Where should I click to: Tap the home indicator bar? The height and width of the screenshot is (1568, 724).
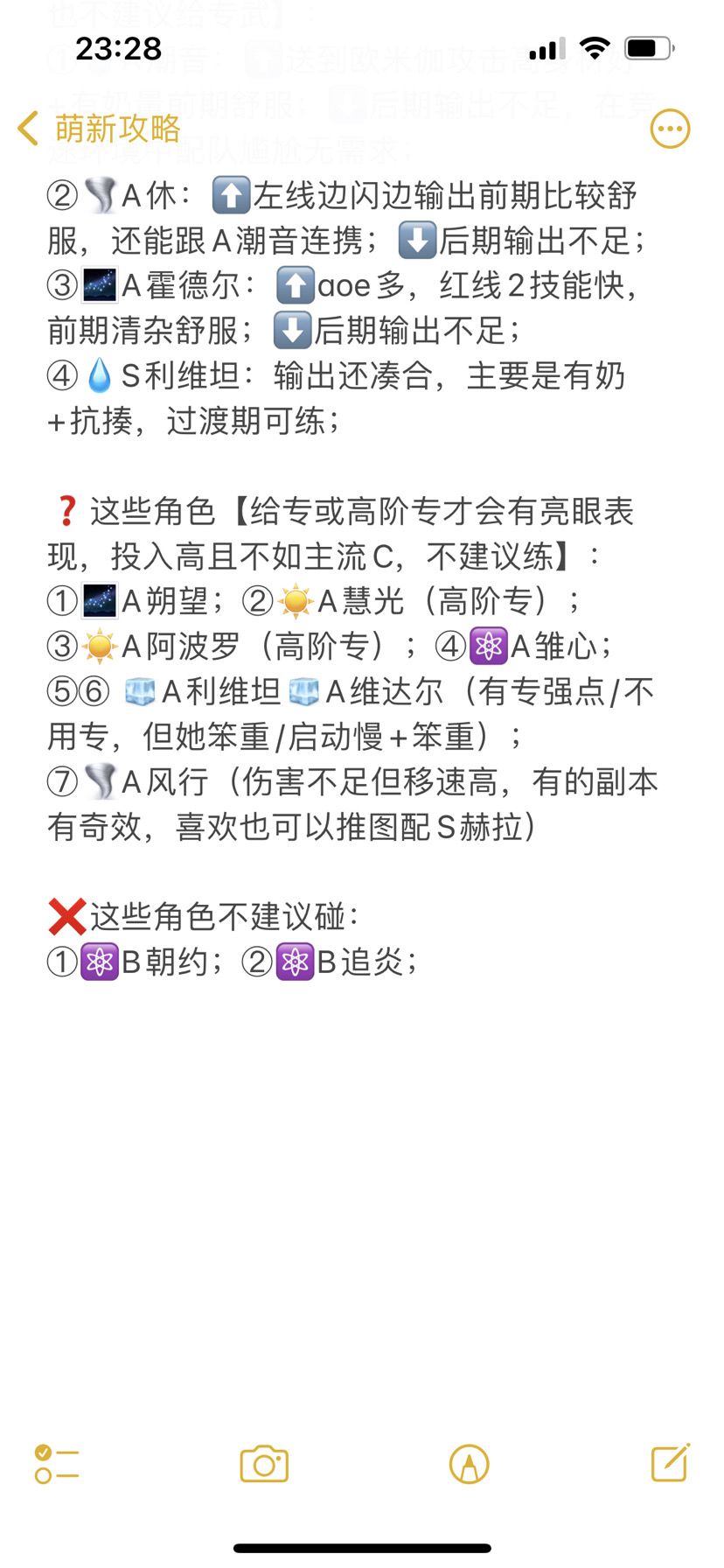[362, 1549]
